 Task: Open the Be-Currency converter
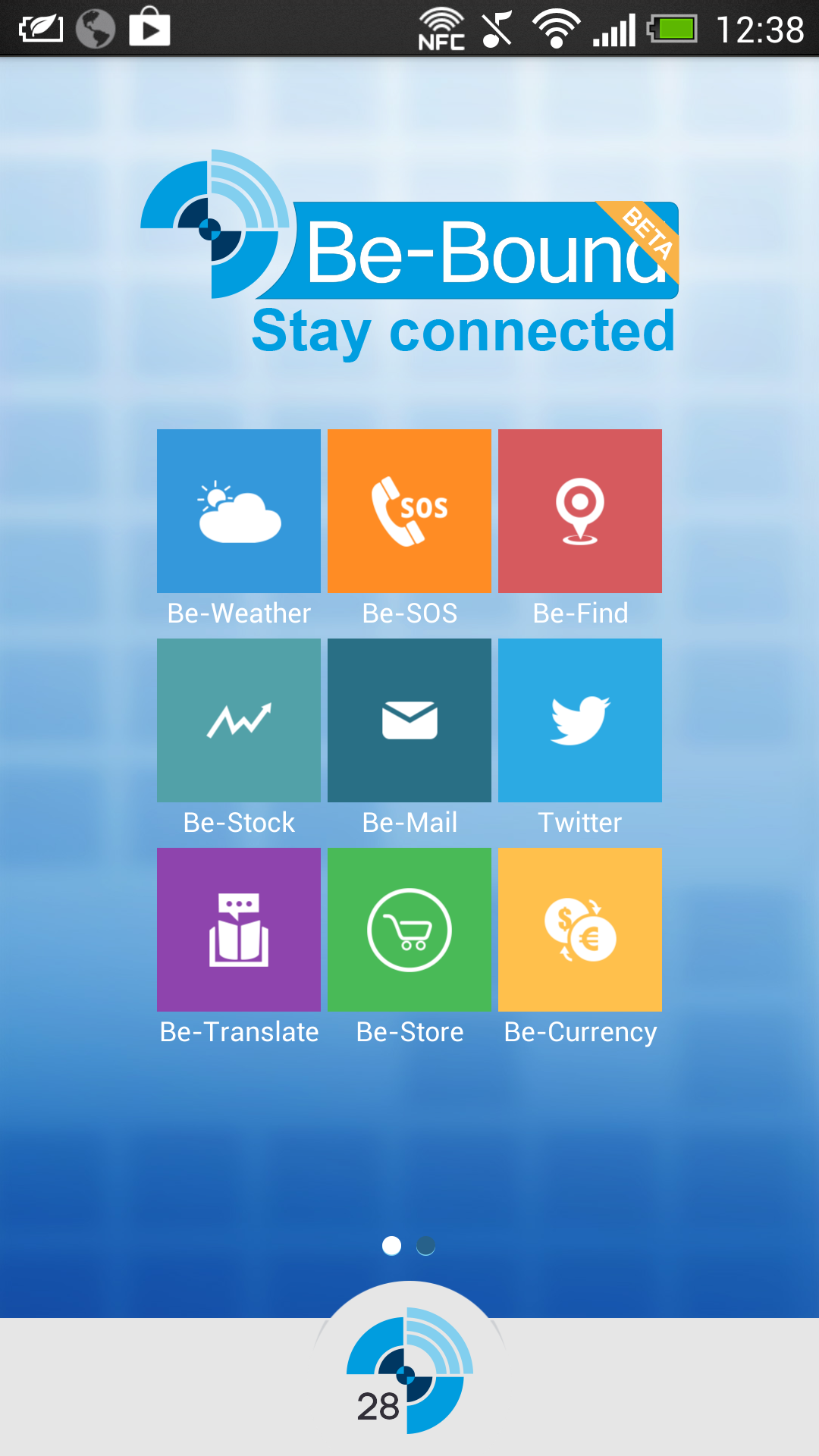point(580,930)
